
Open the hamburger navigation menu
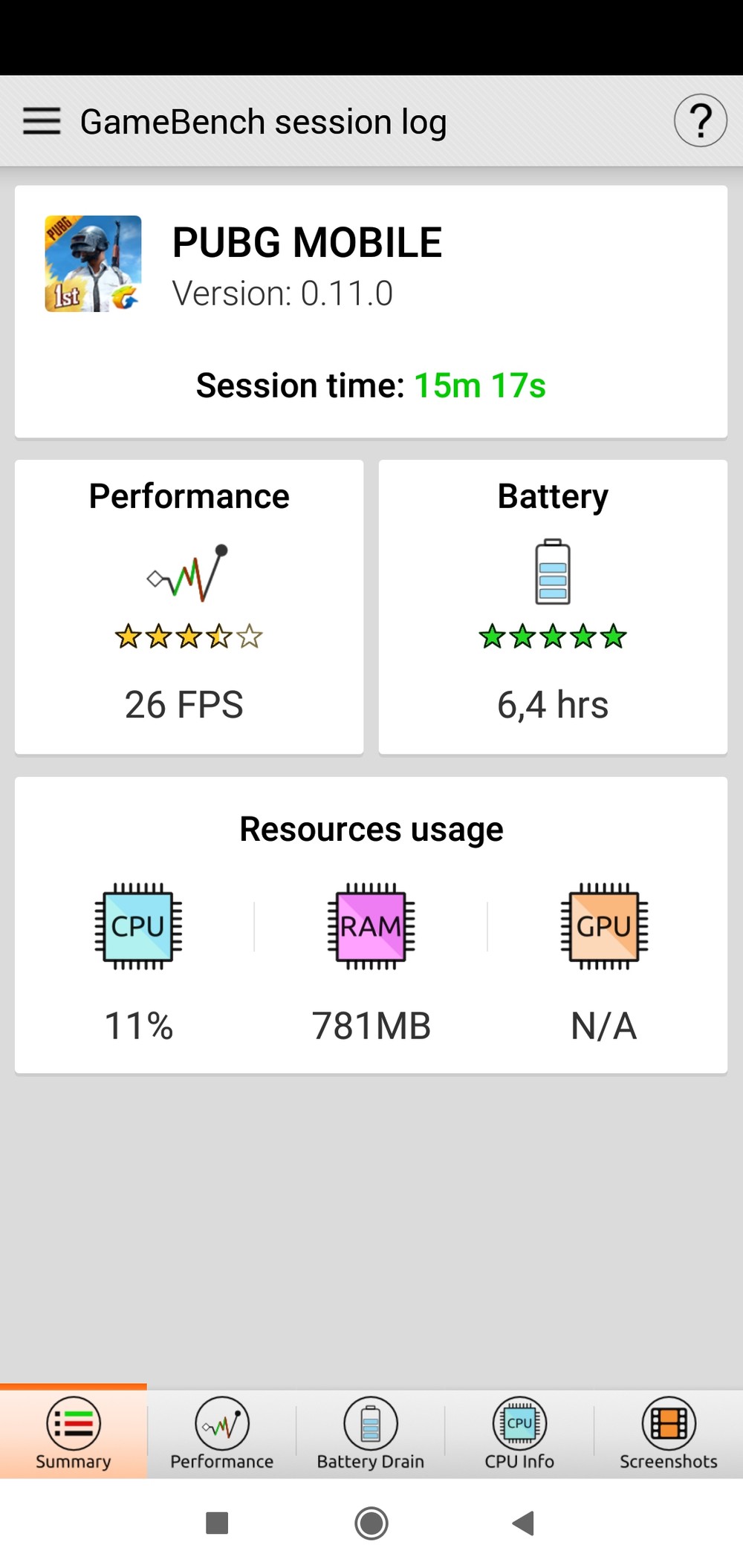pyautogui.click(x=42, y=120)
